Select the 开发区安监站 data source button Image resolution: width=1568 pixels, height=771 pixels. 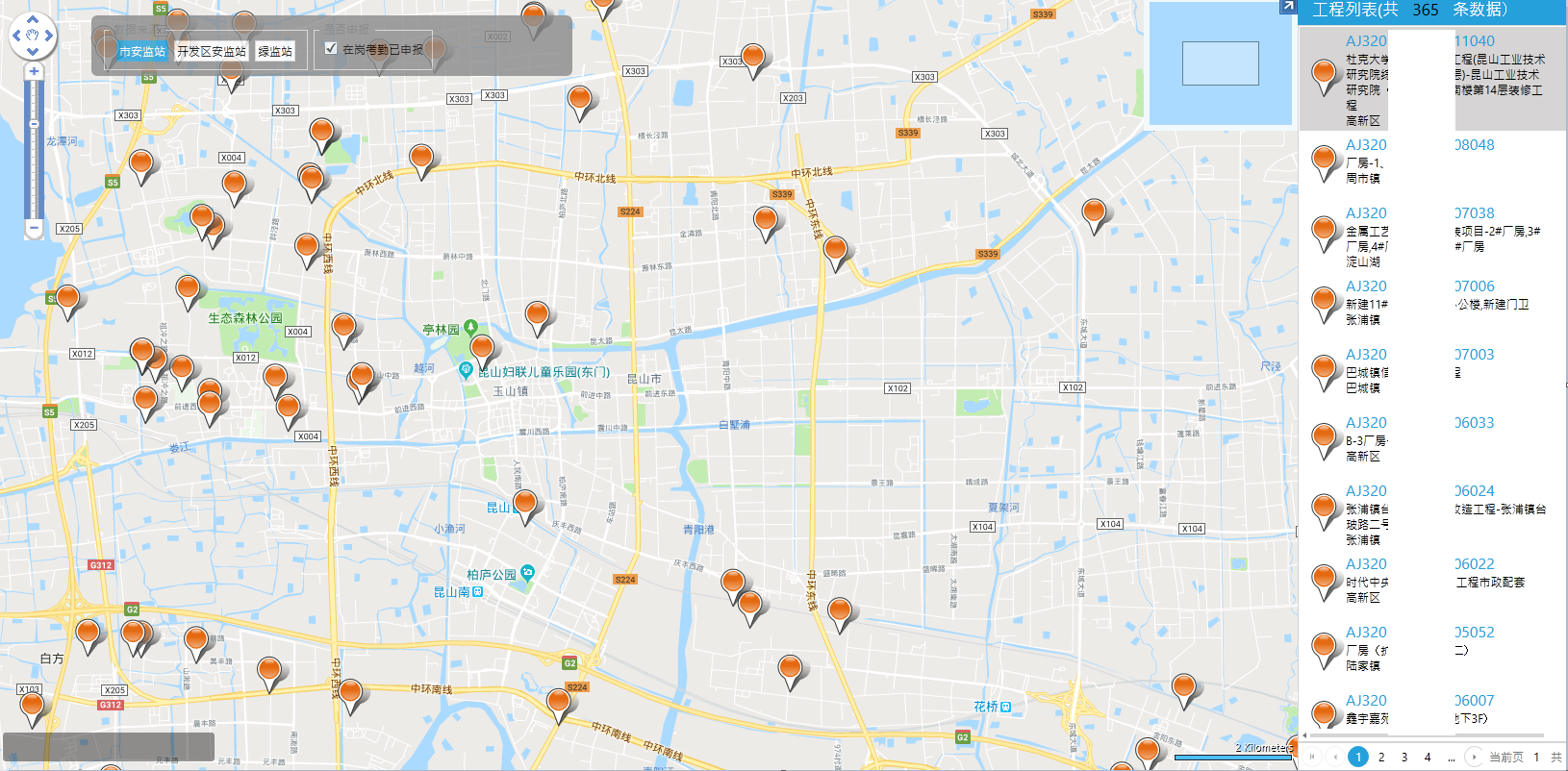(212, 52)
